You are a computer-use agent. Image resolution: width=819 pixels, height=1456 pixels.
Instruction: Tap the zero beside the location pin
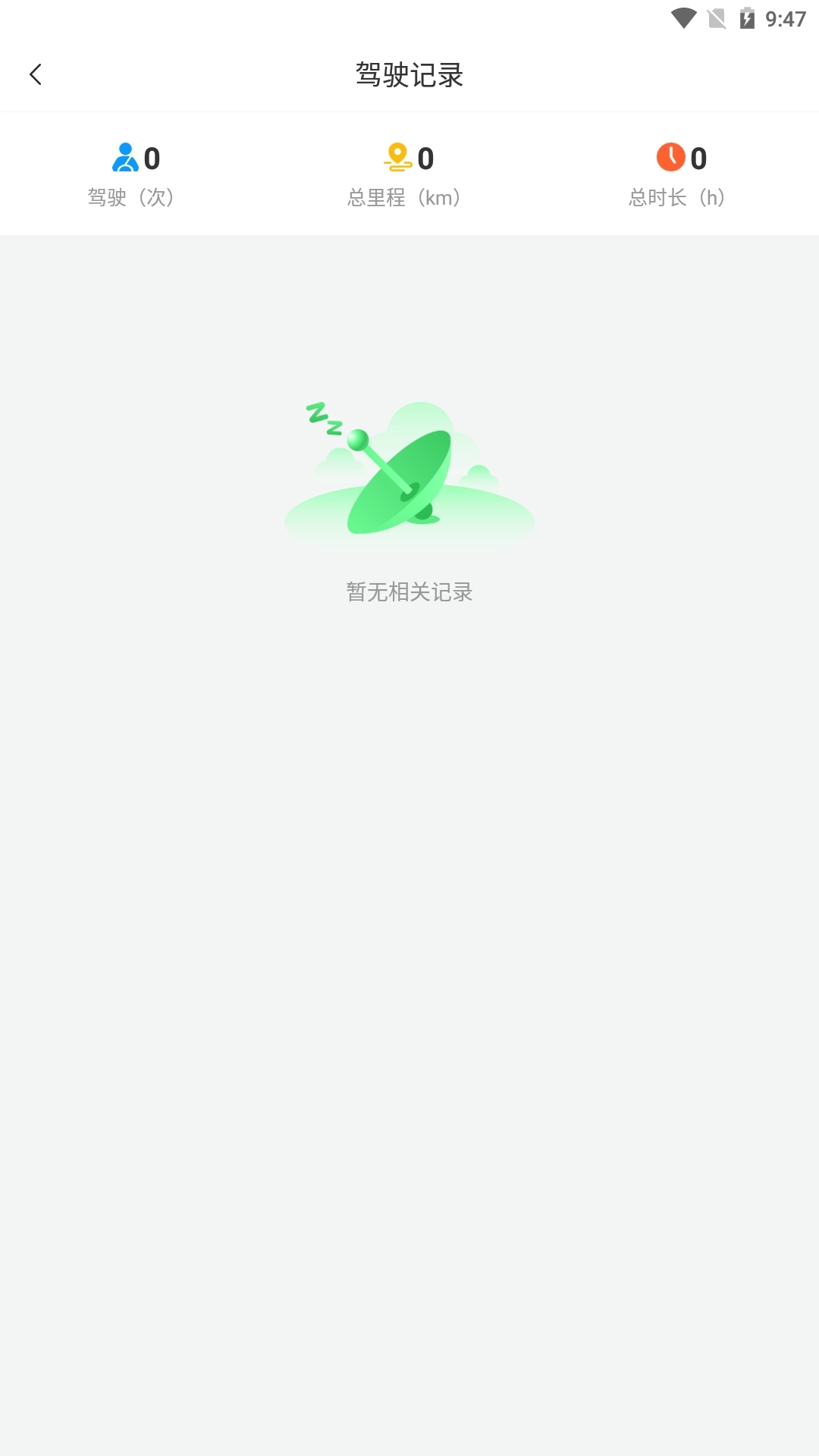click(x=427, y=157)
